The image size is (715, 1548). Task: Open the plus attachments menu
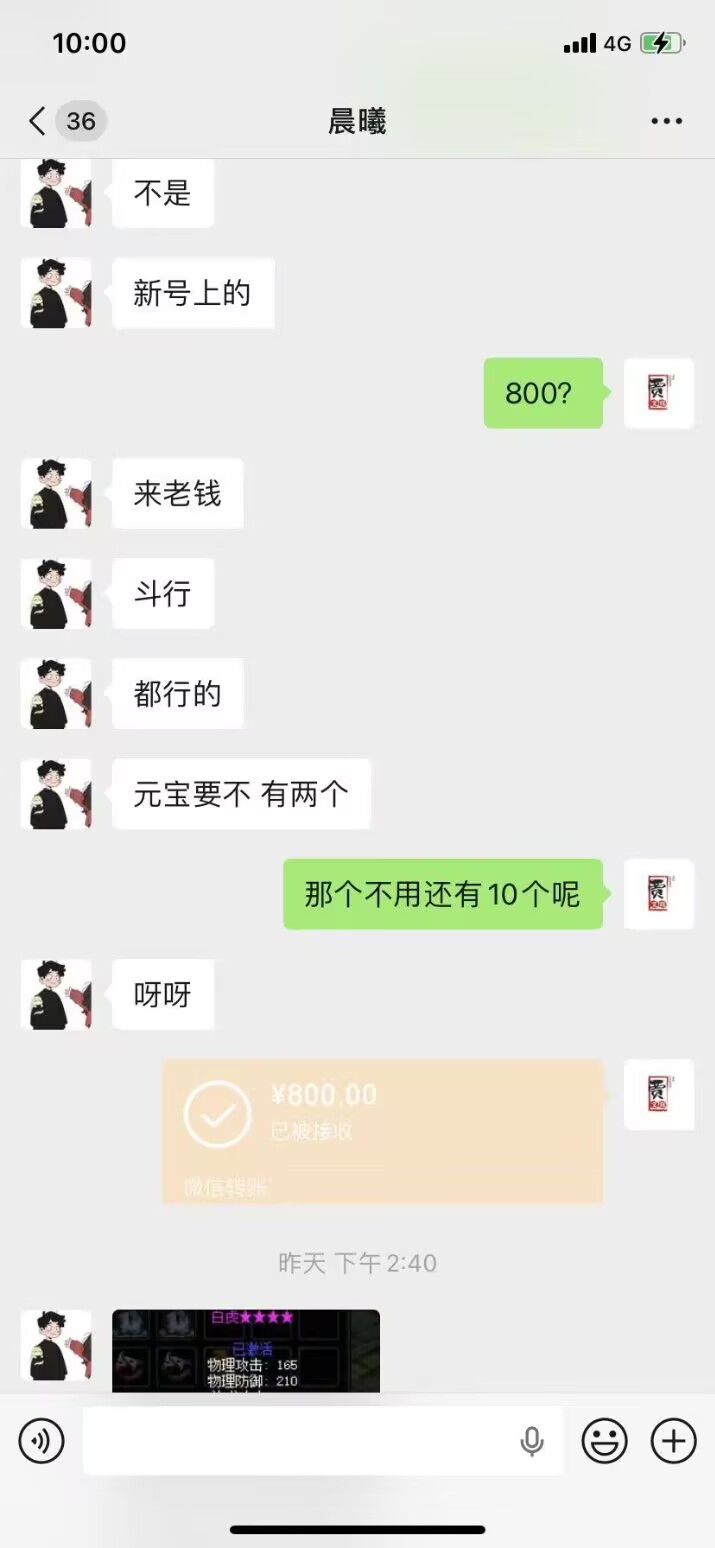pyautogui.click(x=673, y=1441)
